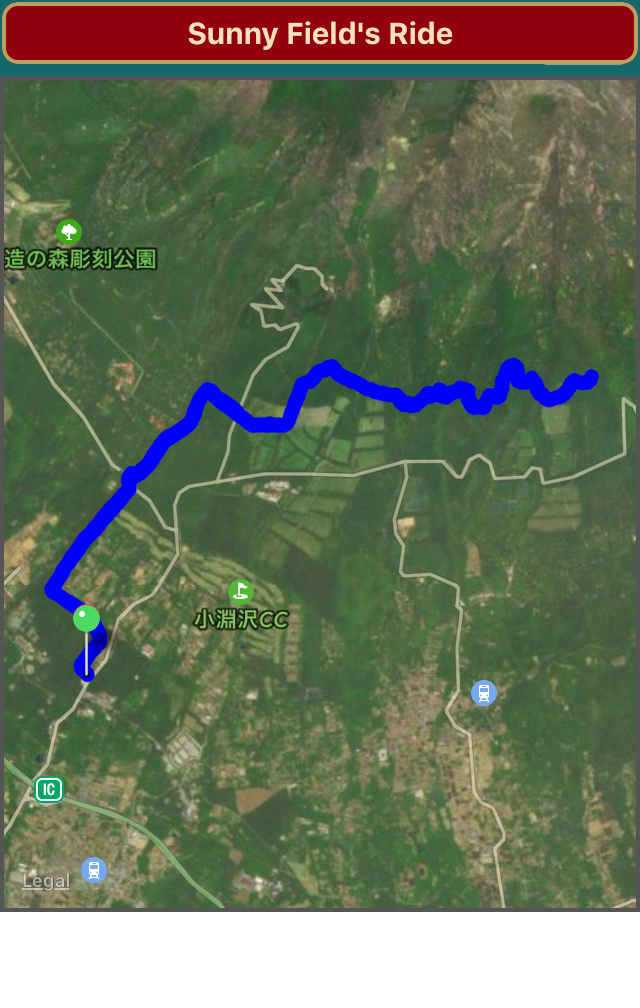This screenshot has height=1008, width=640.
Task: Tap the green IC interchange marker
Action: click(48, 789)
